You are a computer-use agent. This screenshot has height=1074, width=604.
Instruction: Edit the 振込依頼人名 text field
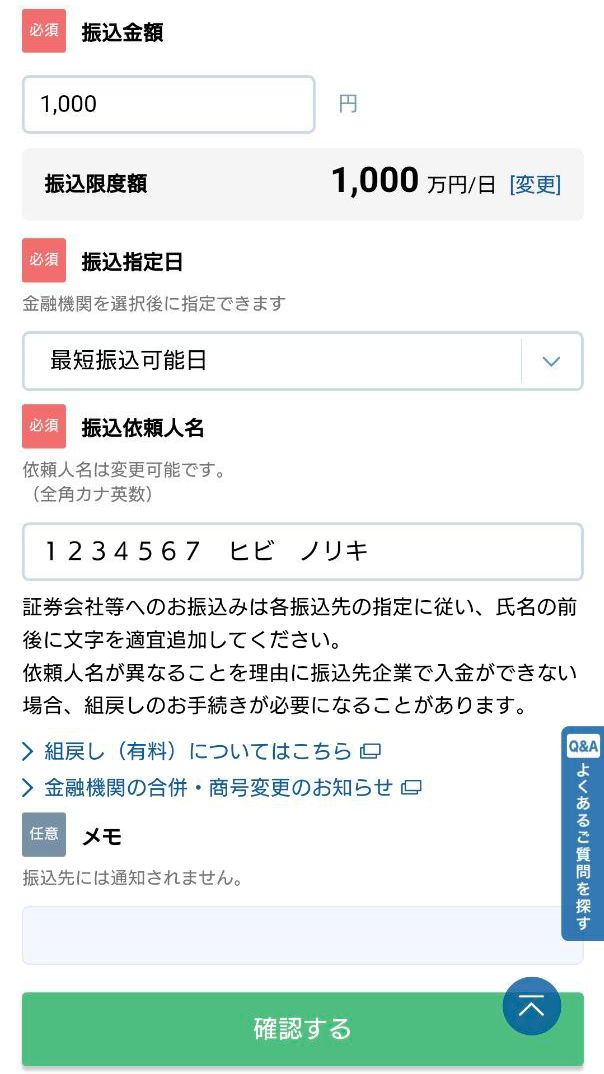[x=302, y=551]
